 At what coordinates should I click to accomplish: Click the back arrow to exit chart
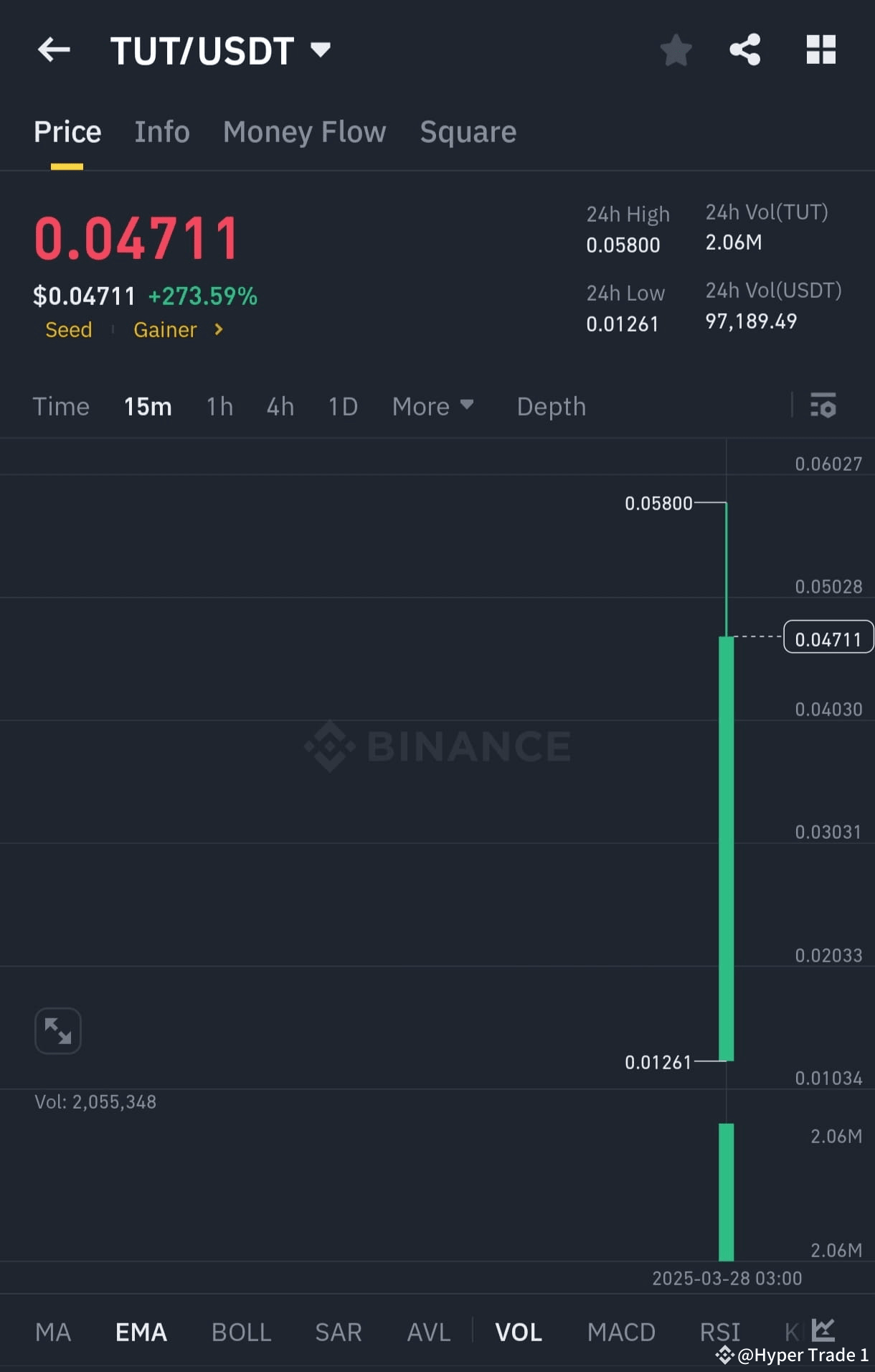[54, 50]
